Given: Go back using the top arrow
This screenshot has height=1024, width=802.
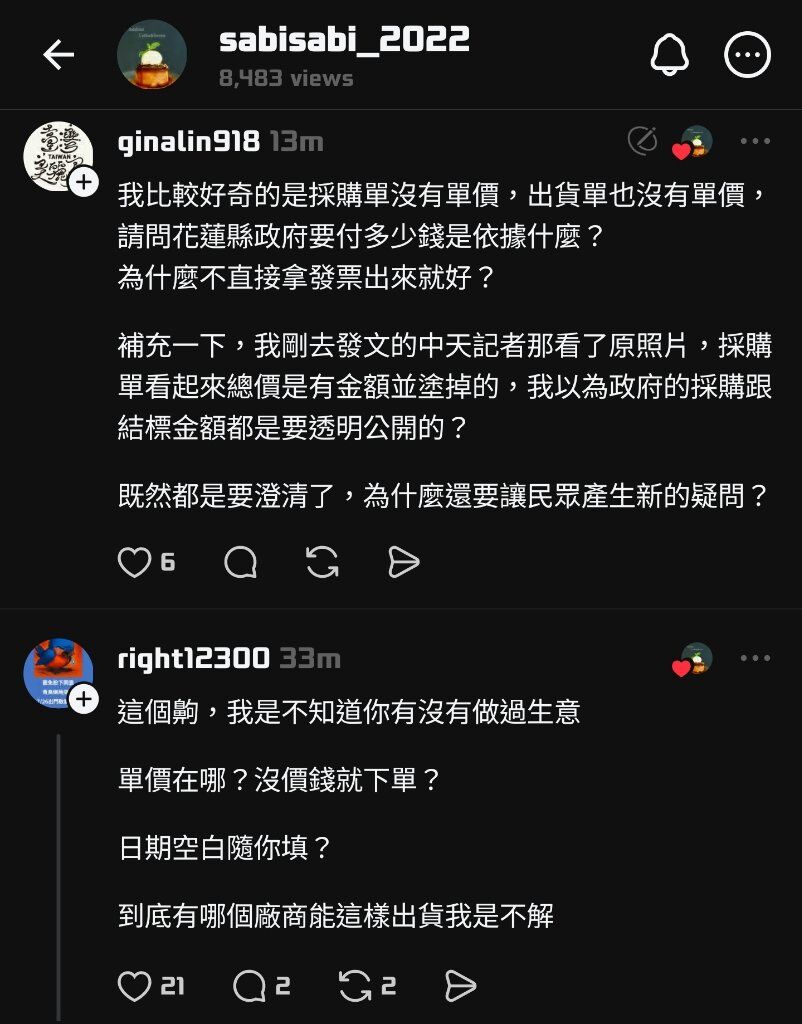Looking at the screenshot, I should [59, 56].
